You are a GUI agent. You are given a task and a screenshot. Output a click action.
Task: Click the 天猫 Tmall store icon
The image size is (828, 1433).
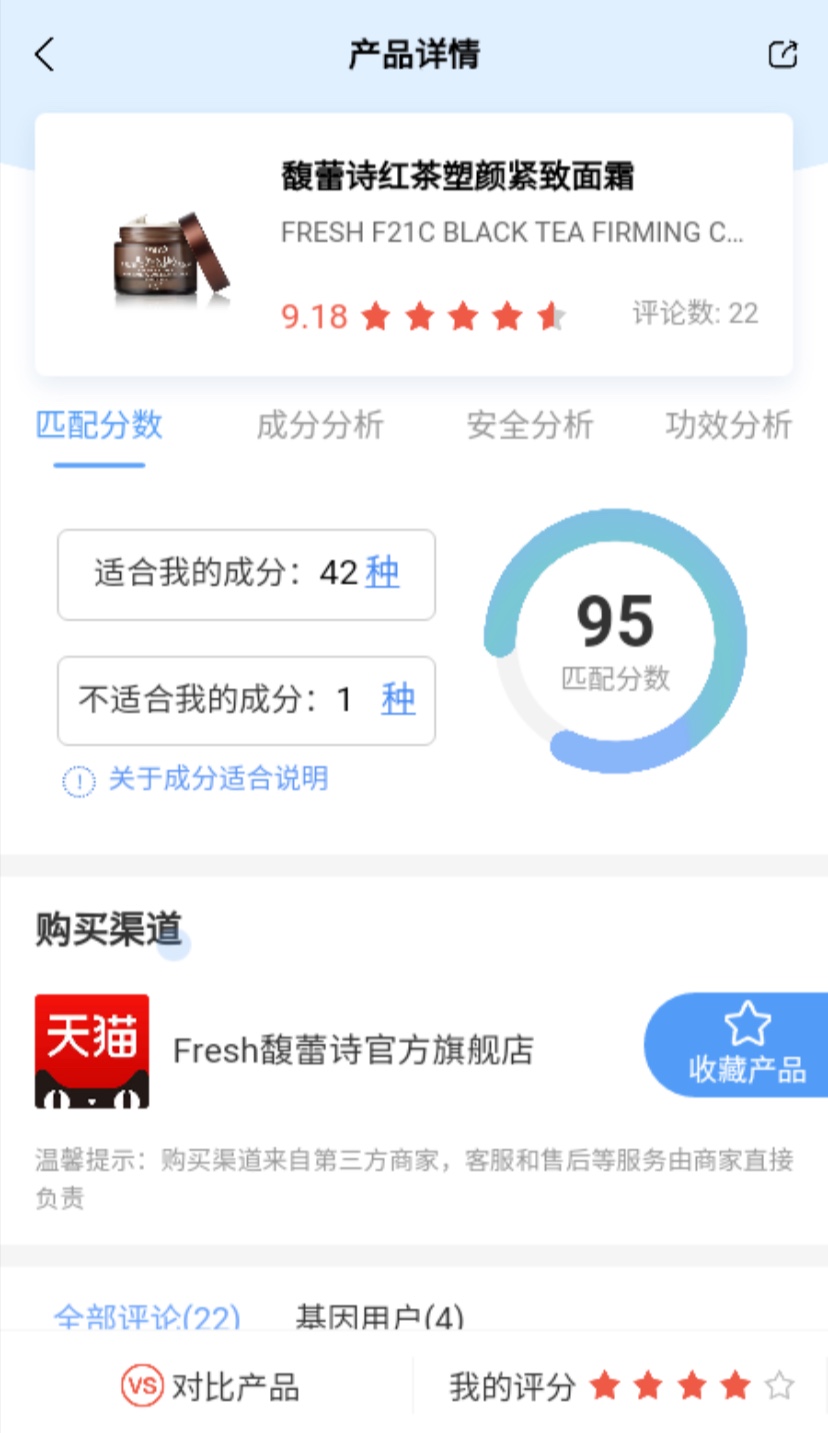coord(91,1049)
